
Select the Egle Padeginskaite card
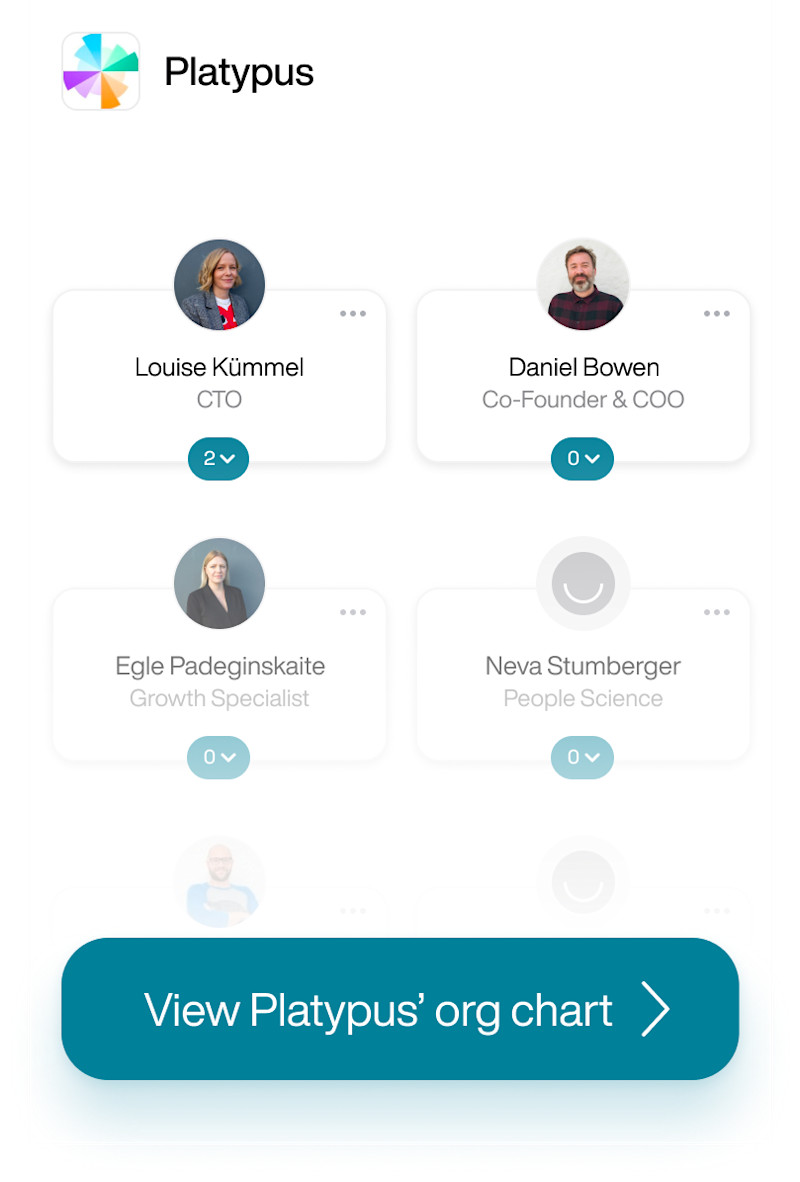tap(219, 680)
